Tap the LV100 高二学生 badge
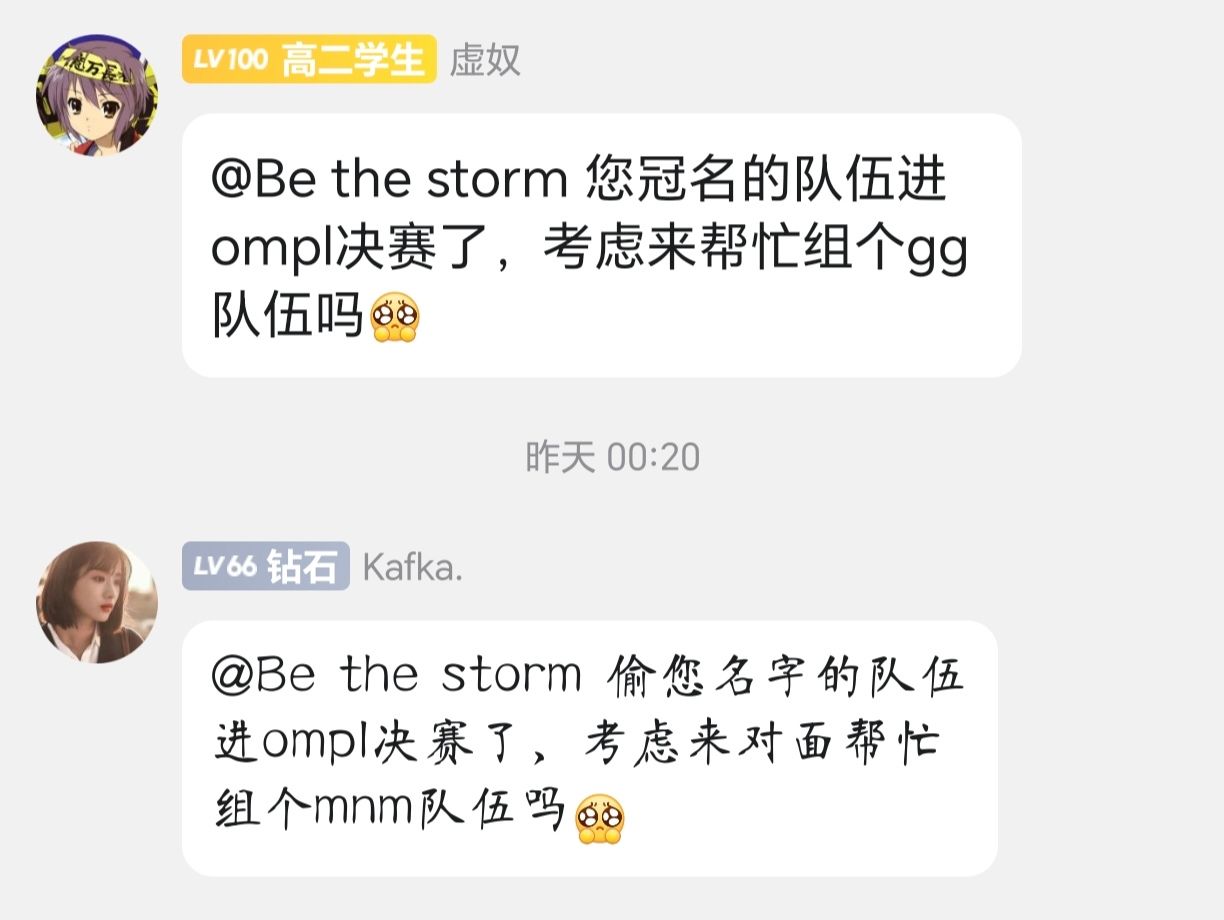 coord(309,60)
